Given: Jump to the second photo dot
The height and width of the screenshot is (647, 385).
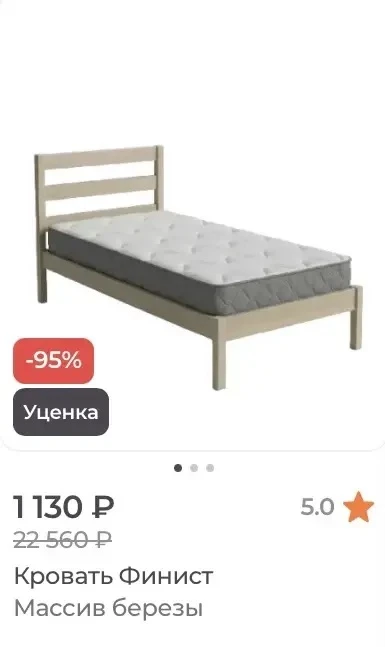Looking at the screenshot, I should (194, 468).
